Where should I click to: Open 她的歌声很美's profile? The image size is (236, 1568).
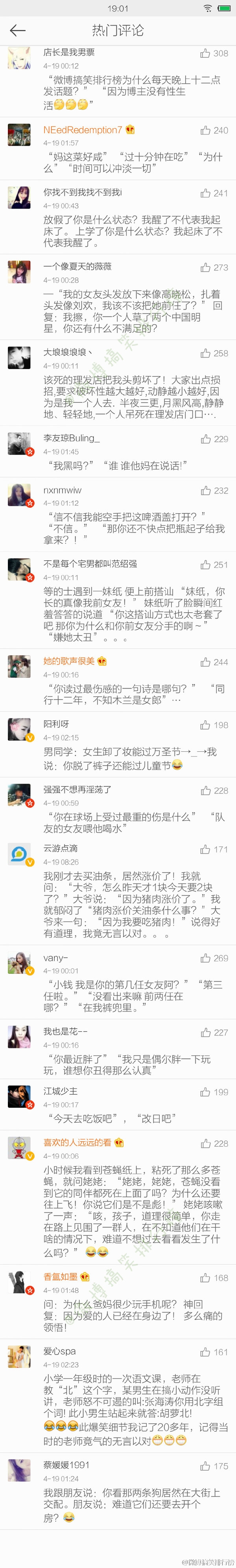(68, 661)
